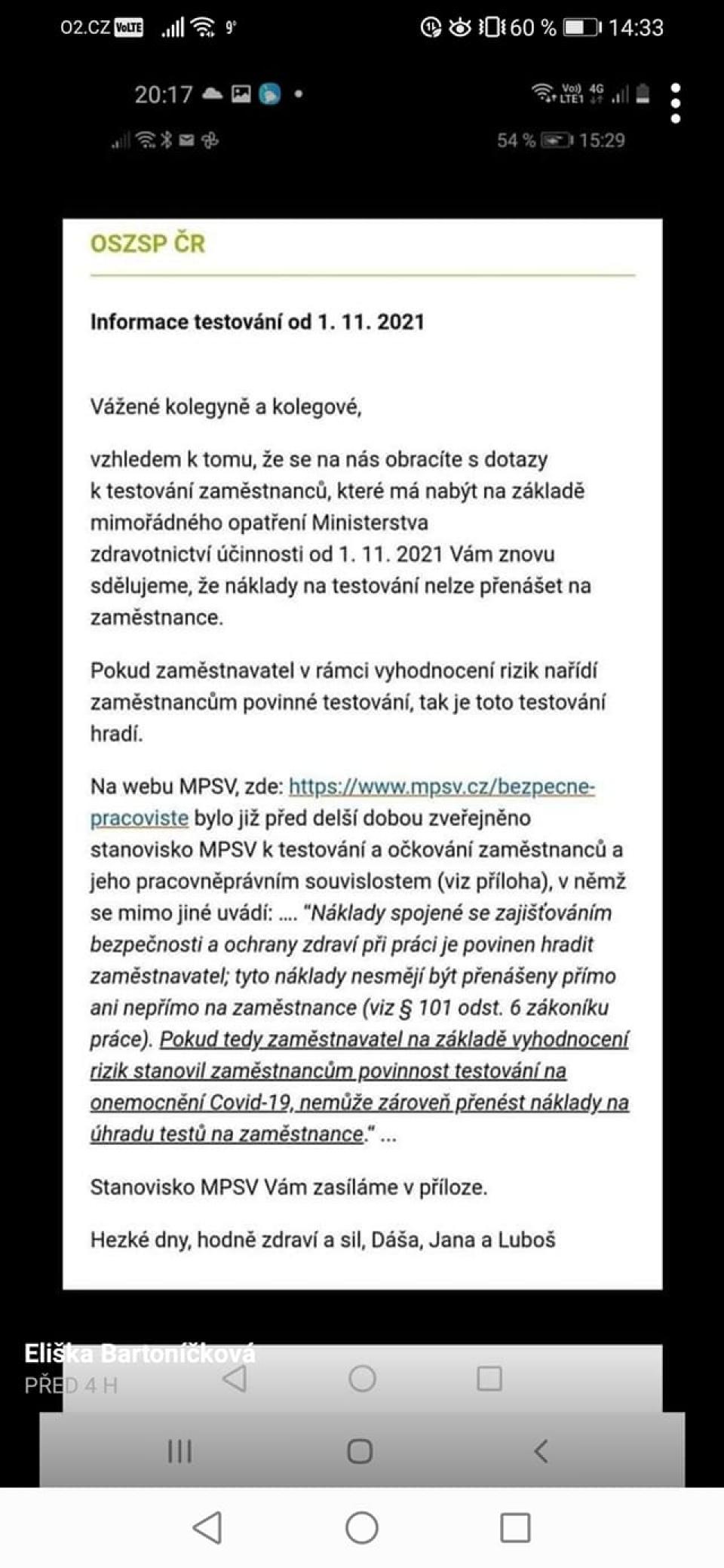The width and height of the screenshot is (724, 1568).
Task: Open the three-dot overflow menu
Action: tap(676, 103)
